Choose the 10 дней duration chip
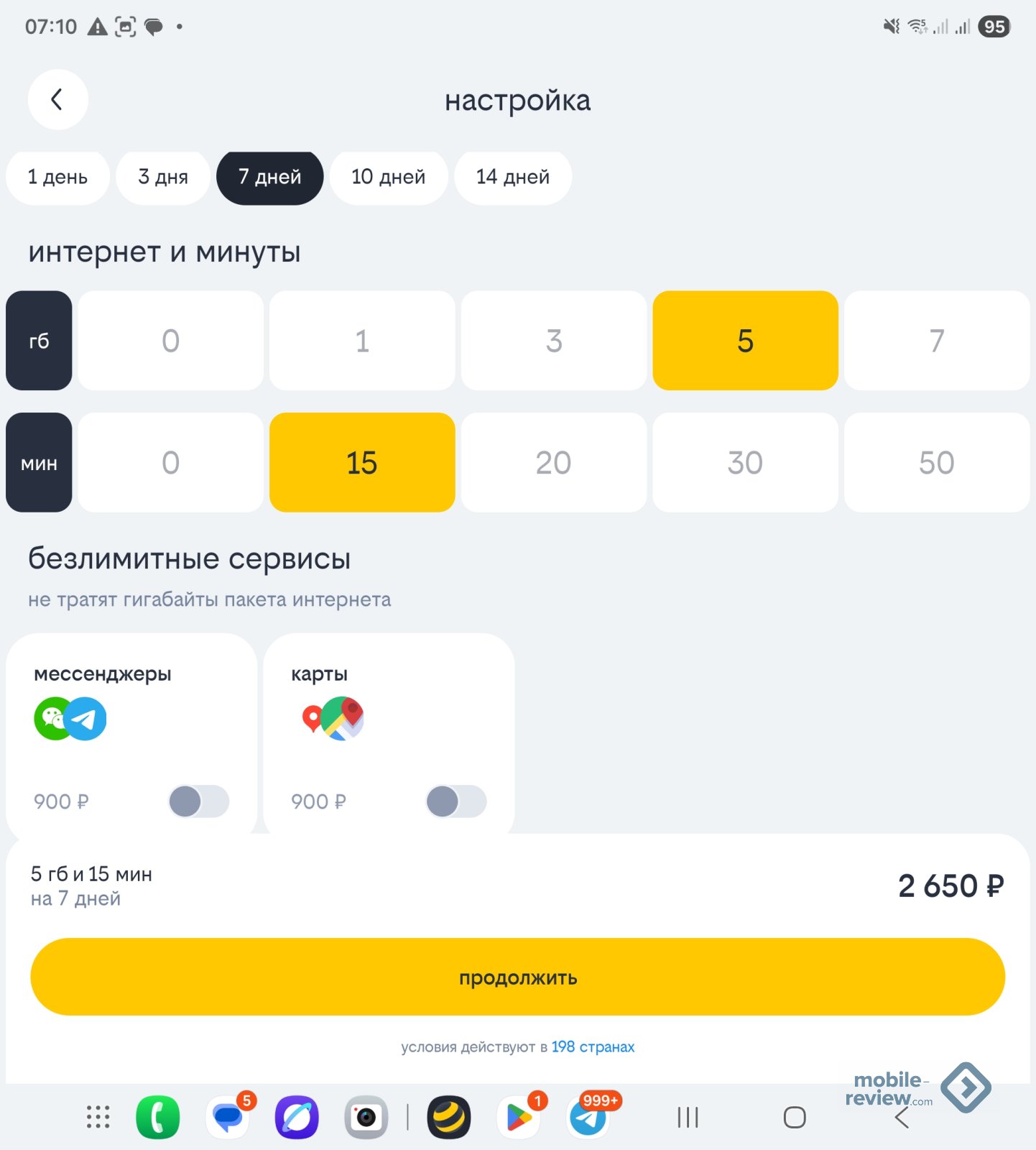Viewport: 1036px width, 1150px height. pyautogui.click(x=388, y=177)
